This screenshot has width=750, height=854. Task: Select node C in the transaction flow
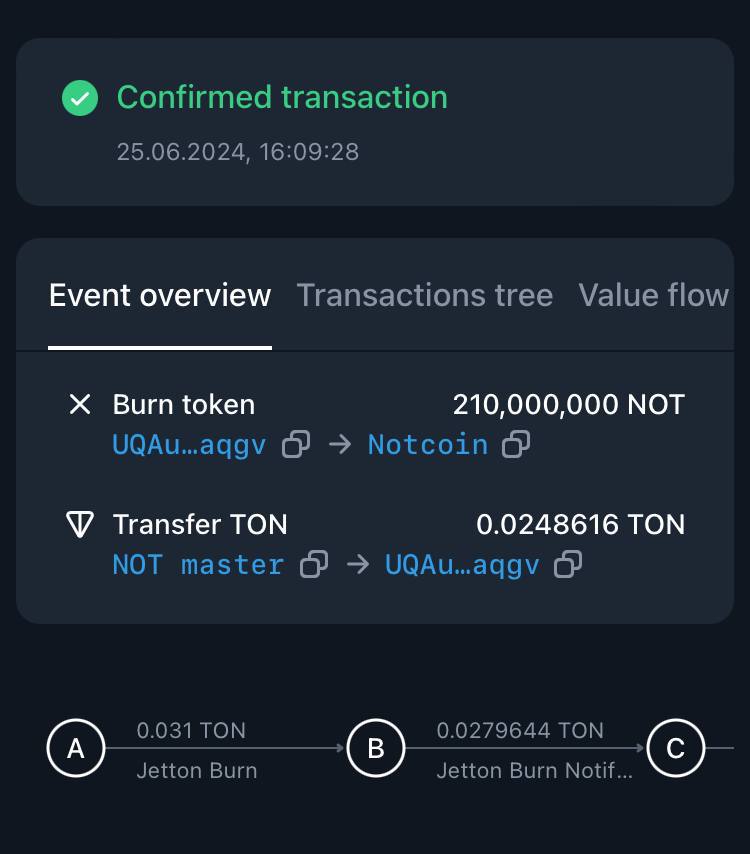click(676, 749)
